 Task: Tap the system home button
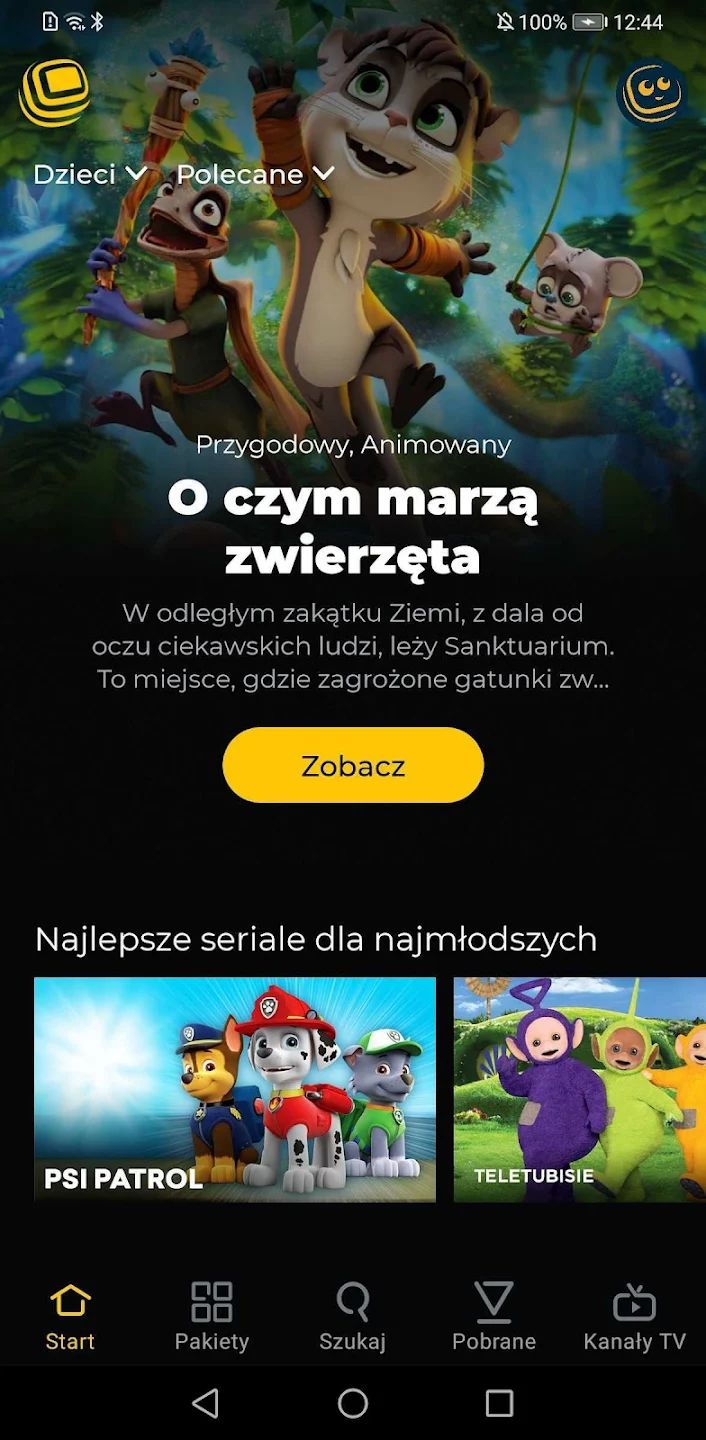point(353,1403)
